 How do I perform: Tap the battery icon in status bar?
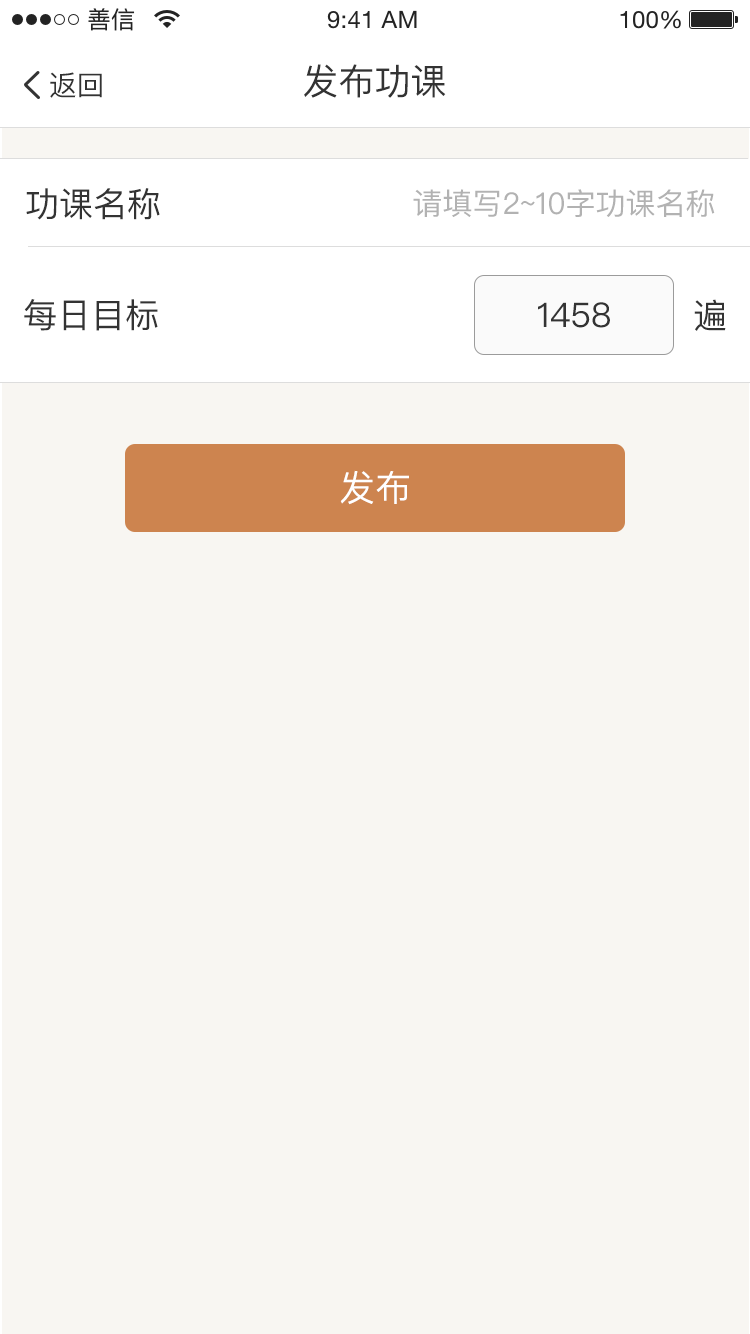coord(712,18)
